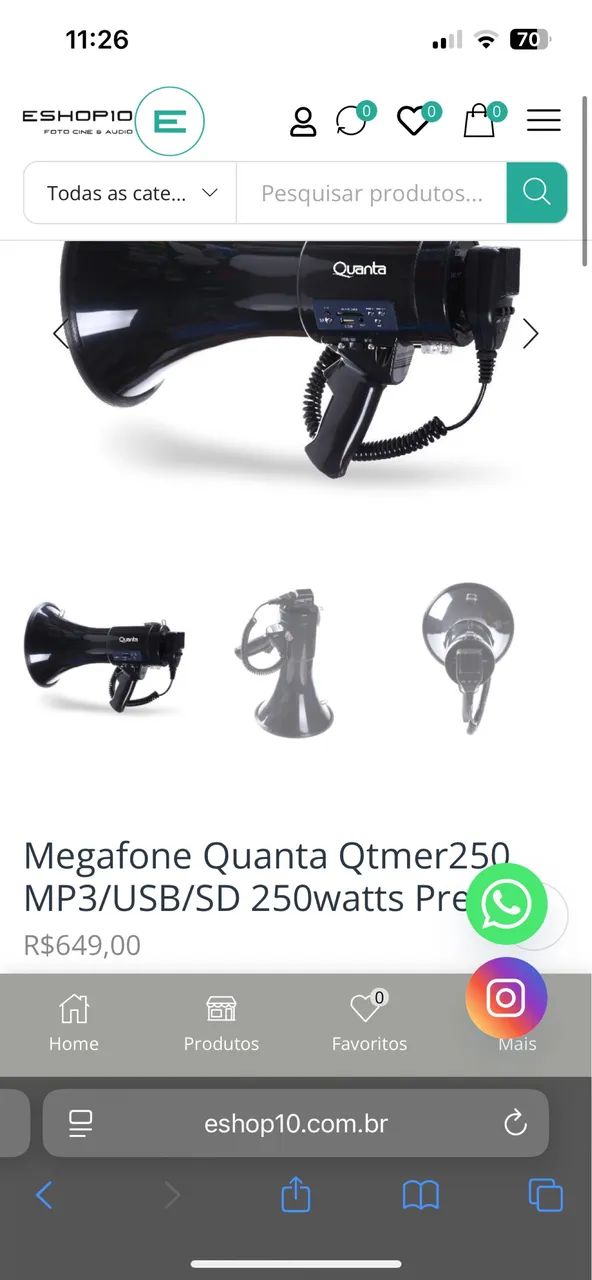Open the compare products icon
592x1280 pixels.
[x=352, y=120]
